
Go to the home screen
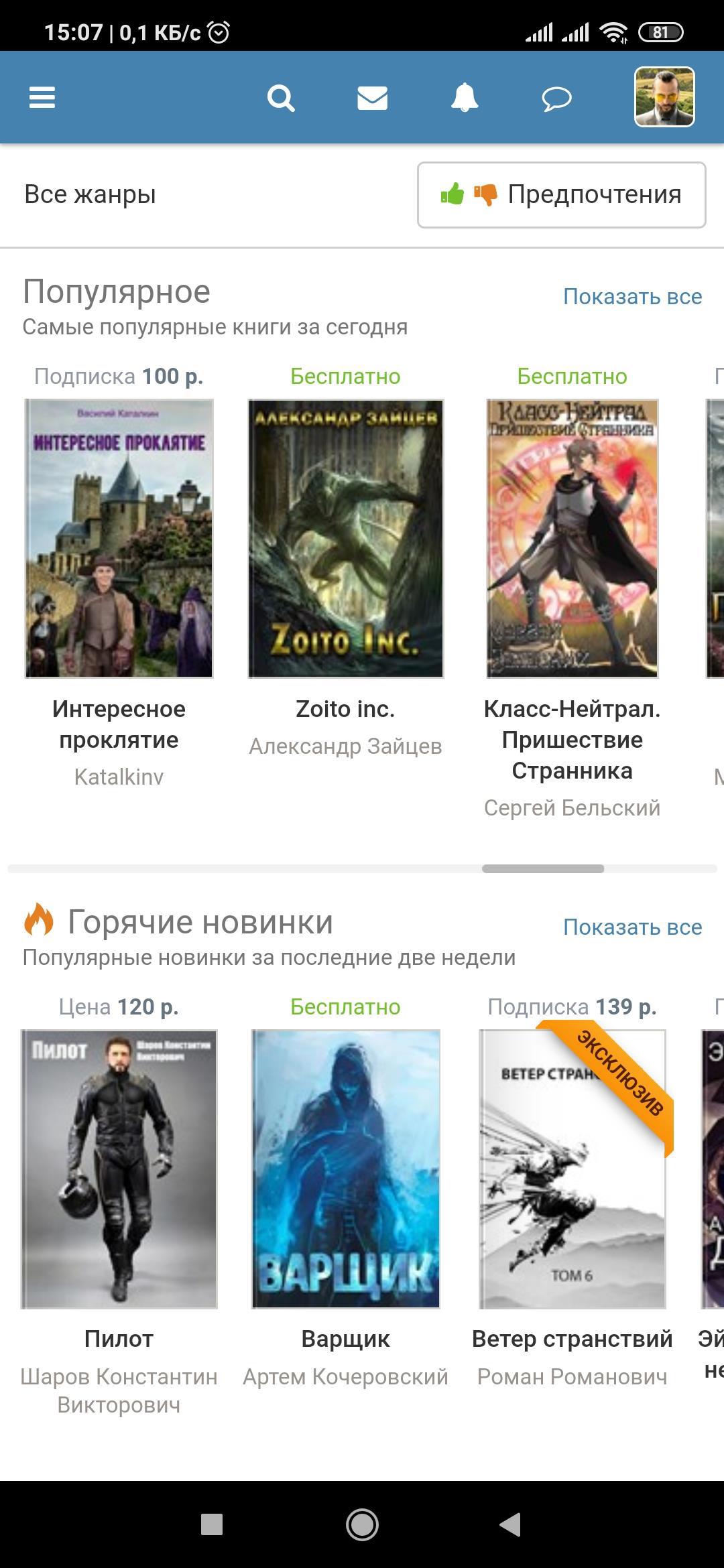coord(362,1524)
